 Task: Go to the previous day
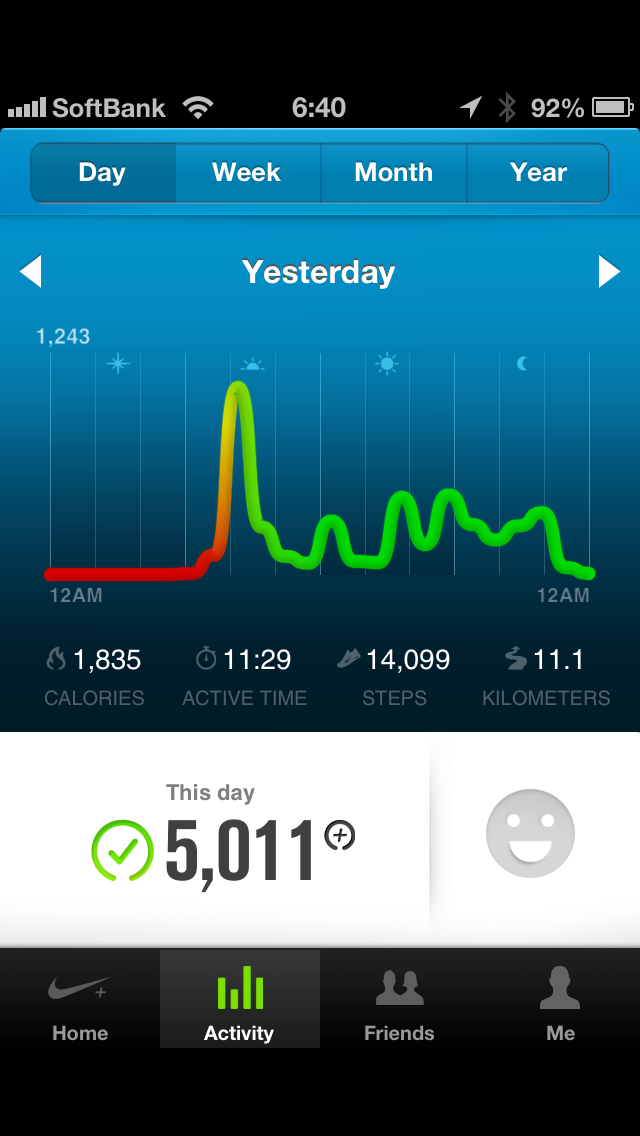pyautogui.click(x=31, y=272)
